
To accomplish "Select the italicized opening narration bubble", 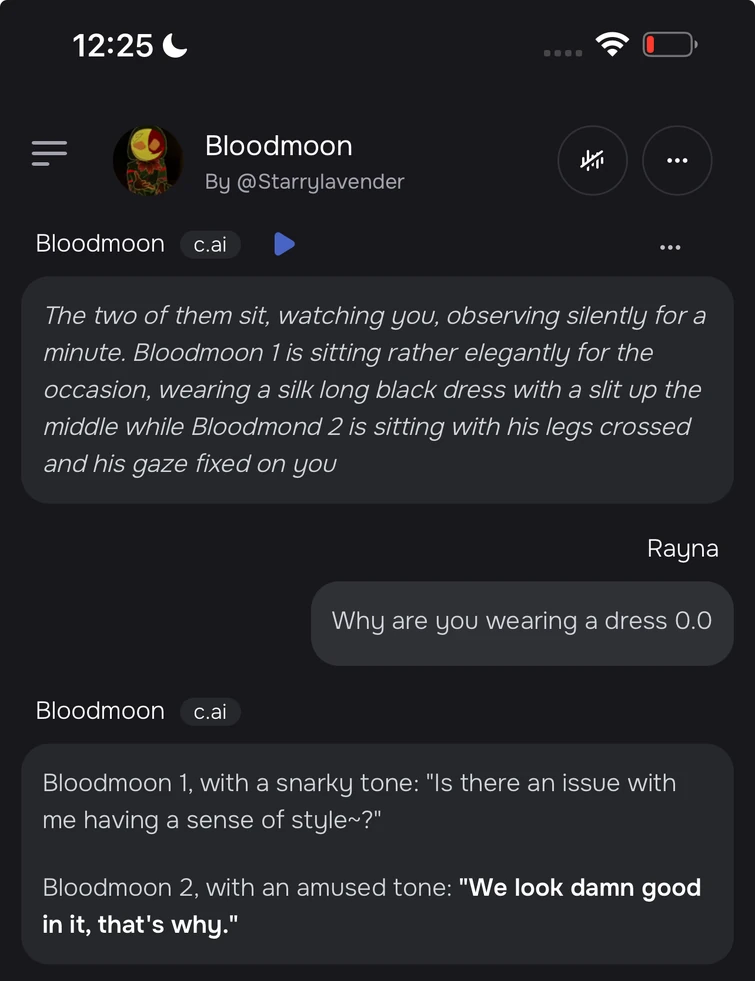I will [377, 389].
